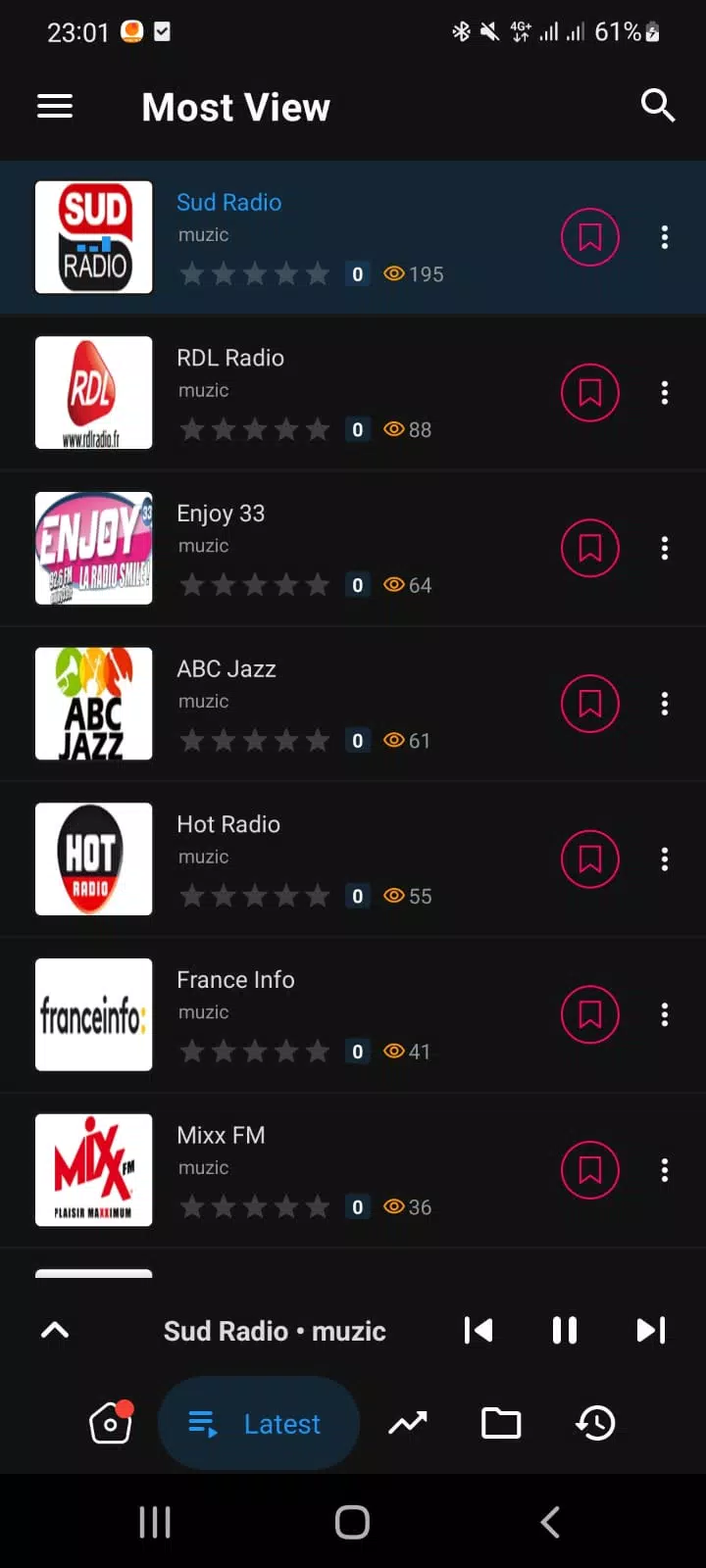Skip to the next station

pyautogui.click(x=650, y=1330)
